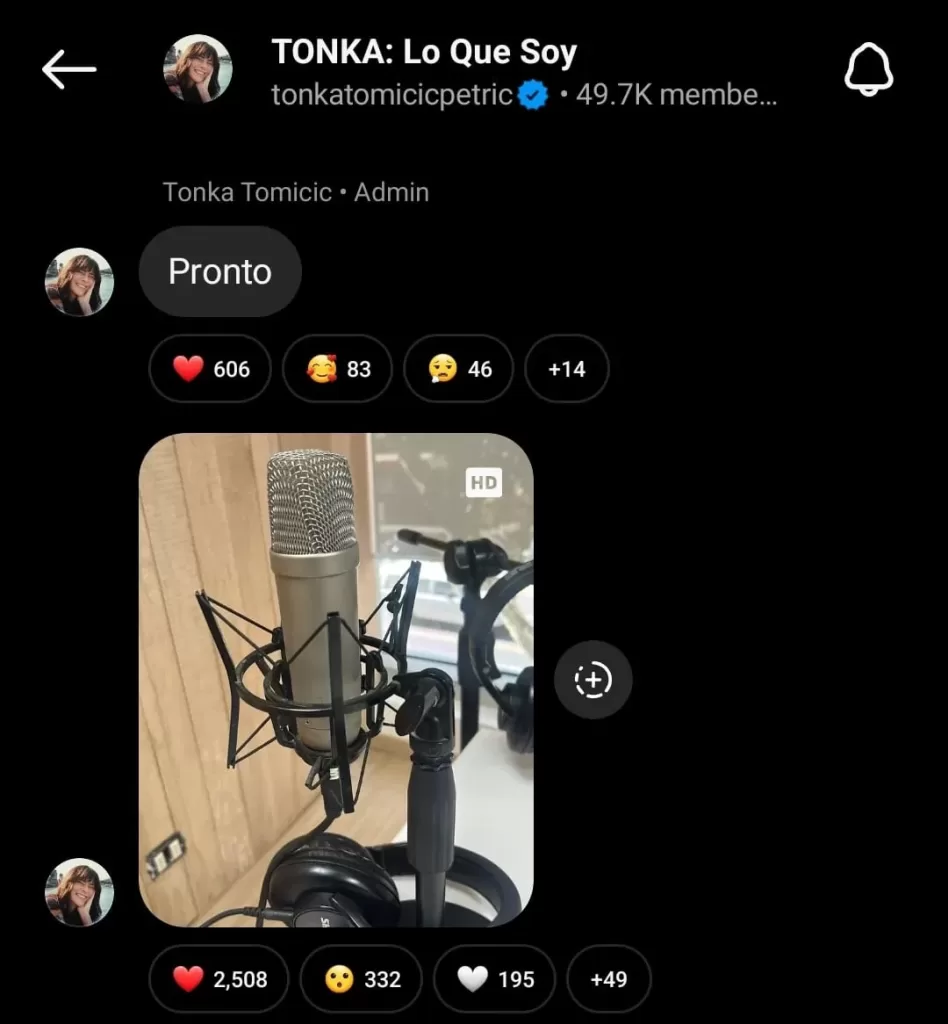View the +49 more reactions on photo

[608, 979]
